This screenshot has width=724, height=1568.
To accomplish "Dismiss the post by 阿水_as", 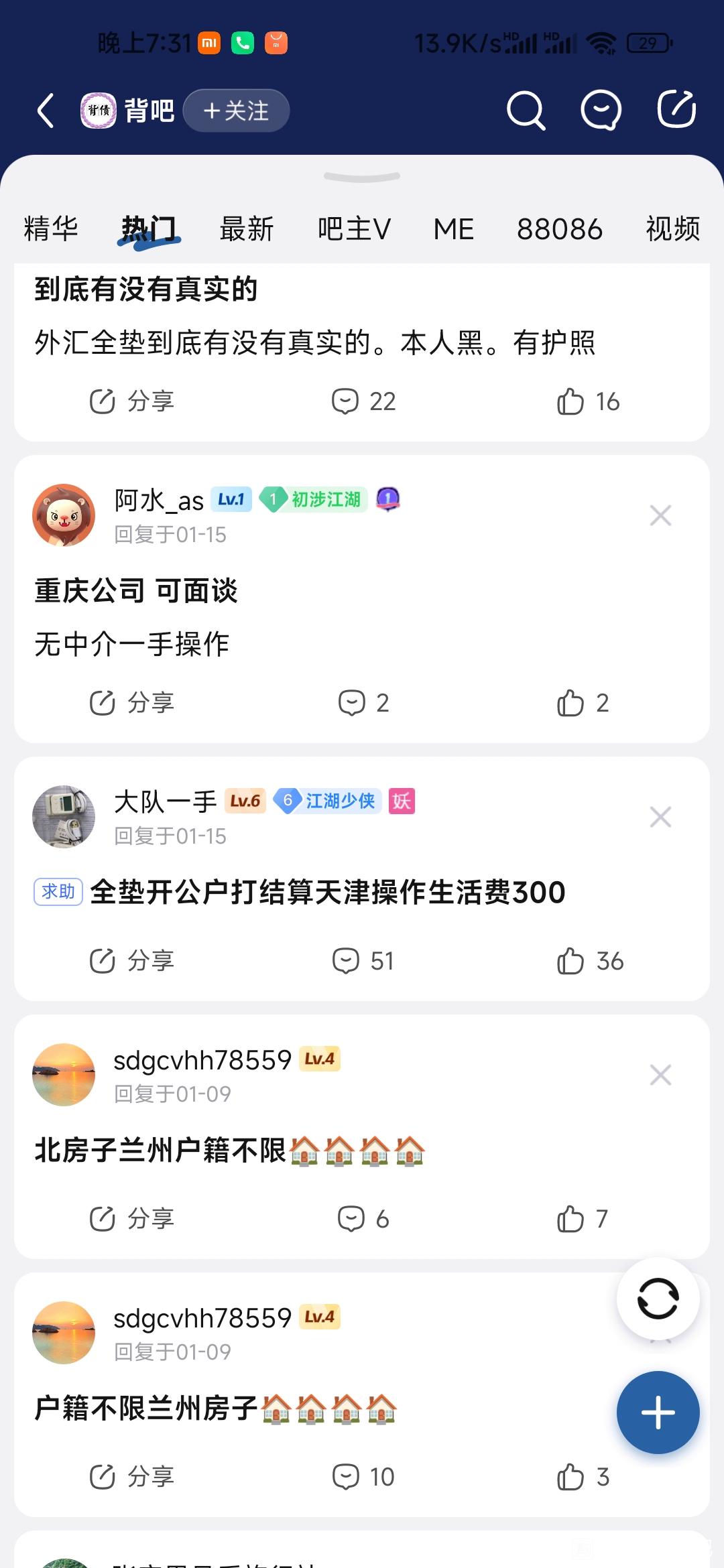I will coord(660,515).
